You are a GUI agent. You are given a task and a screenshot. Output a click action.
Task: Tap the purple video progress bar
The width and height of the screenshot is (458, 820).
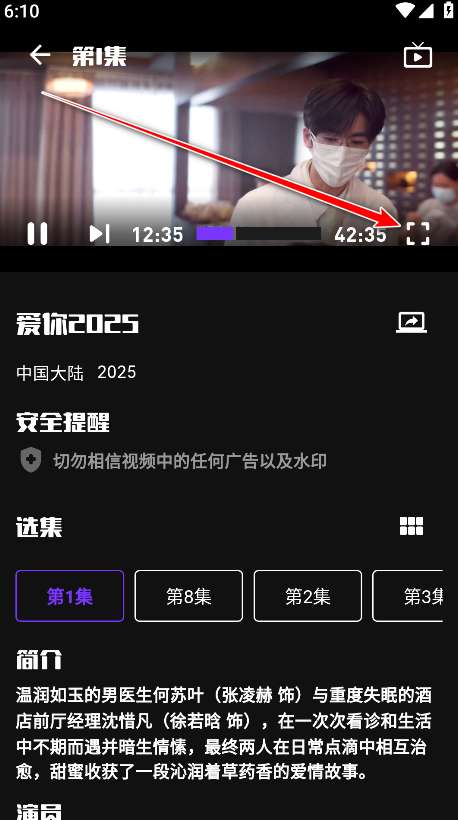click(x=259, y=233)
